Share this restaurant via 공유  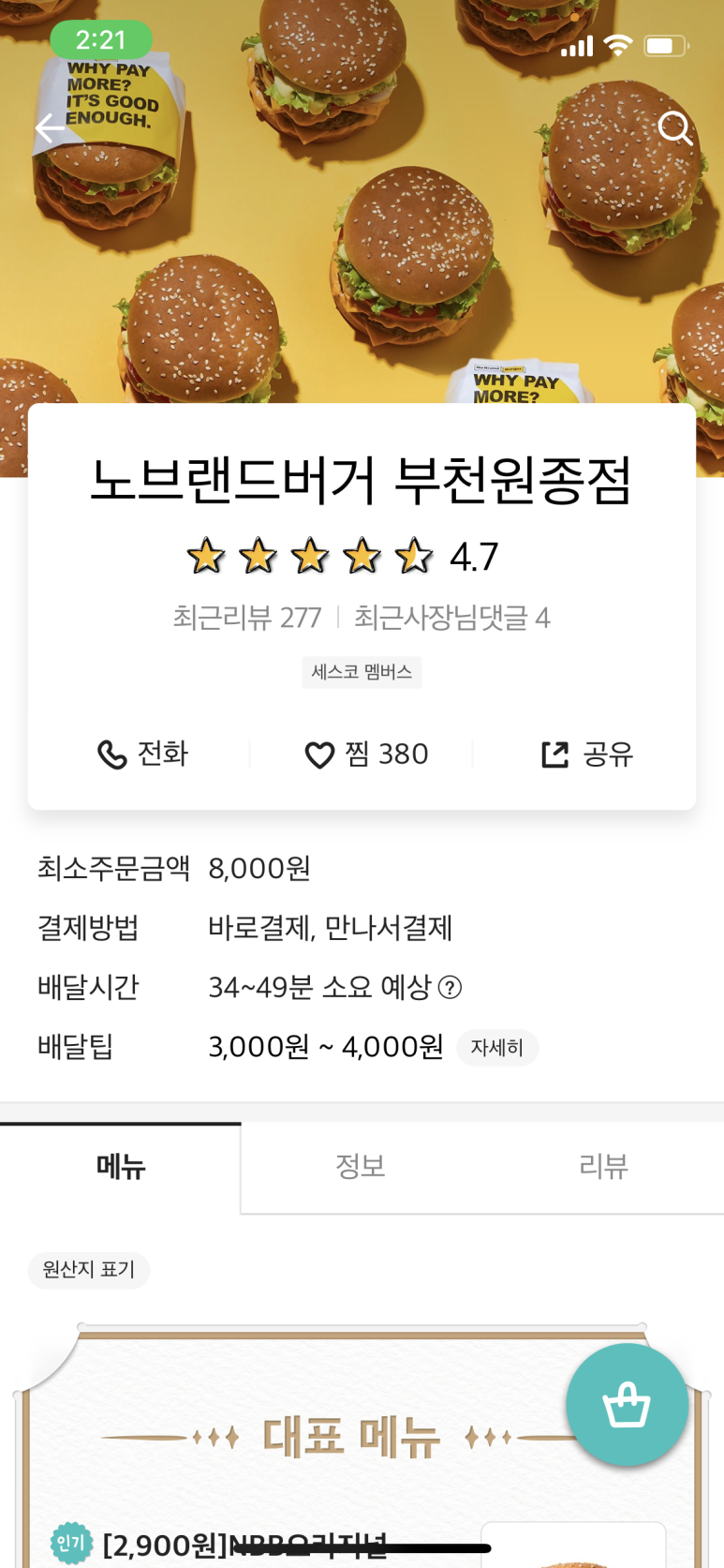pos(587,754)
